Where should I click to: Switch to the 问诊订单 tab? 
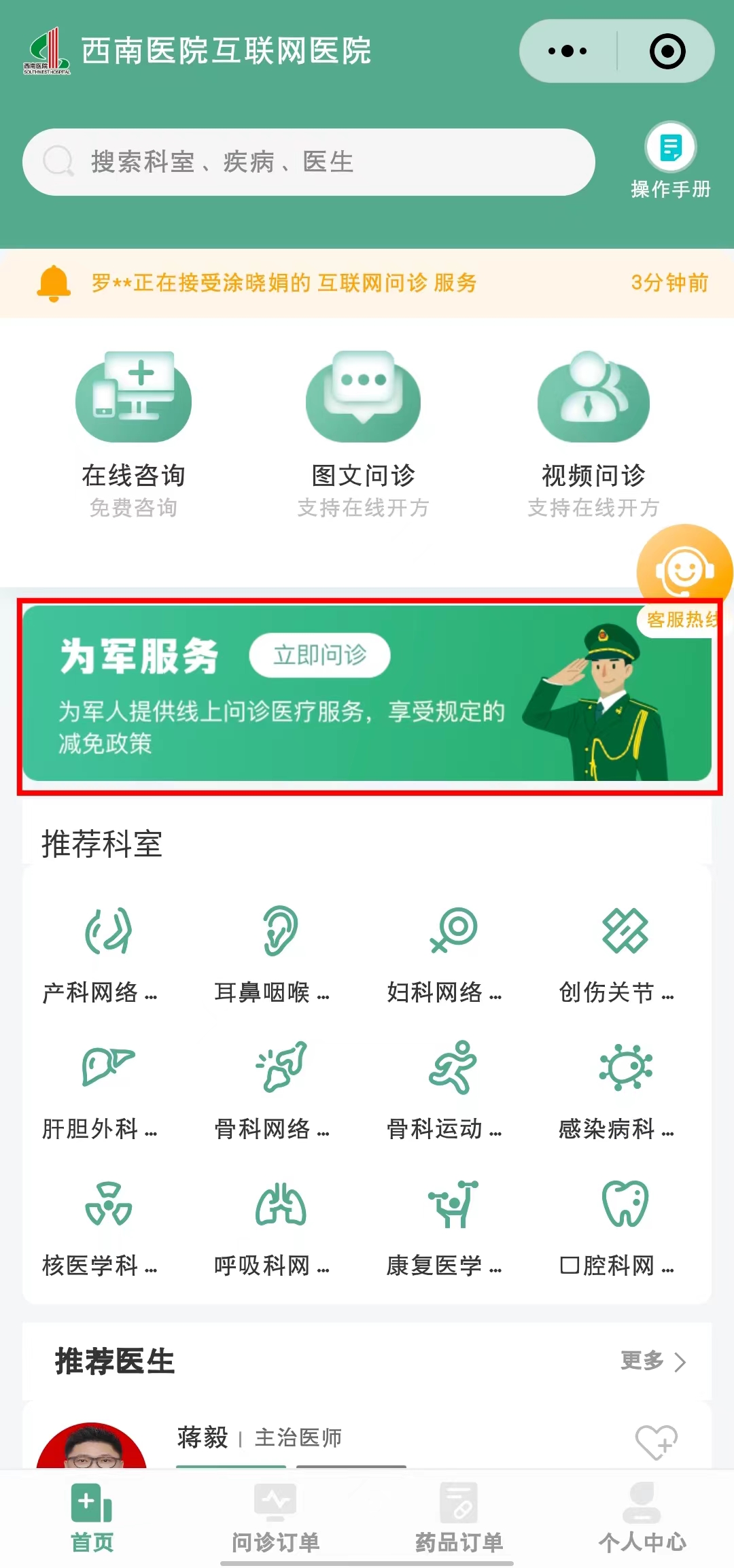click(x=275, y=1518)
